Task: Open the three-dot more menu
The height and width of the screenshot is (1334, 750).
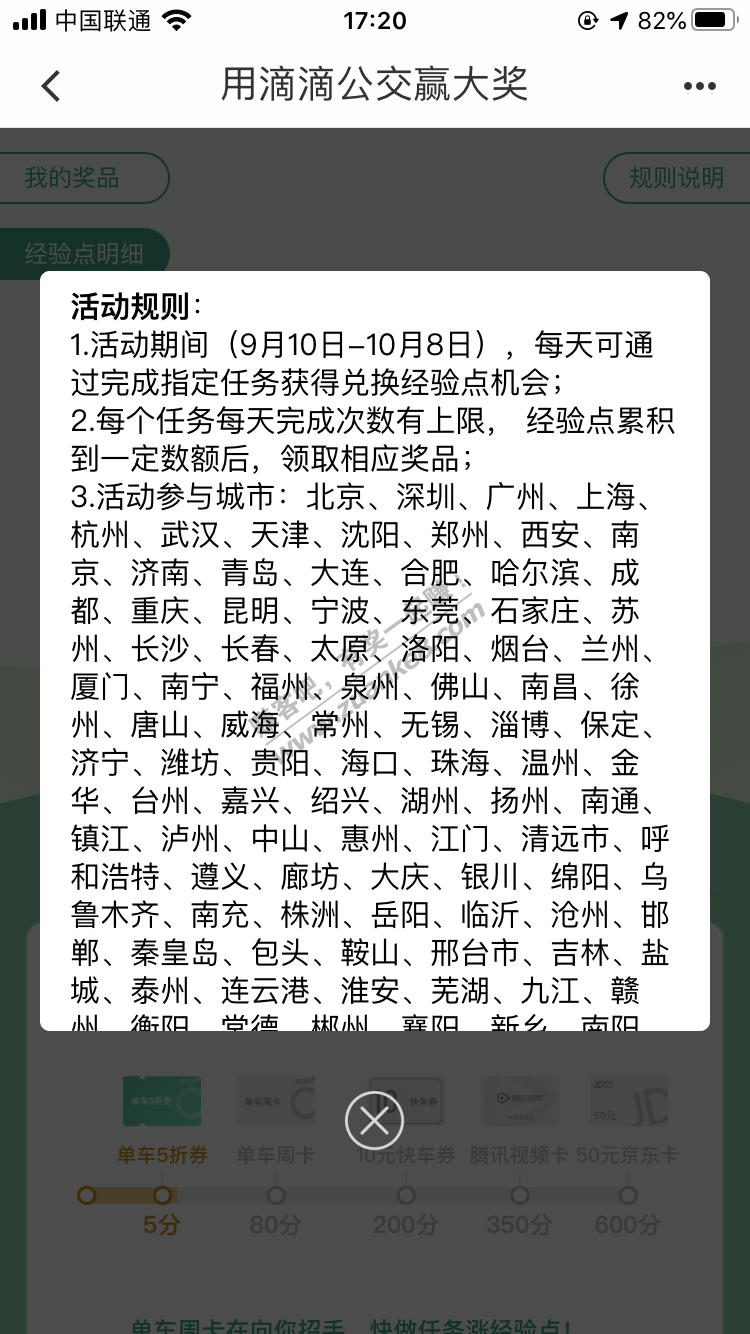Action: 699,87
